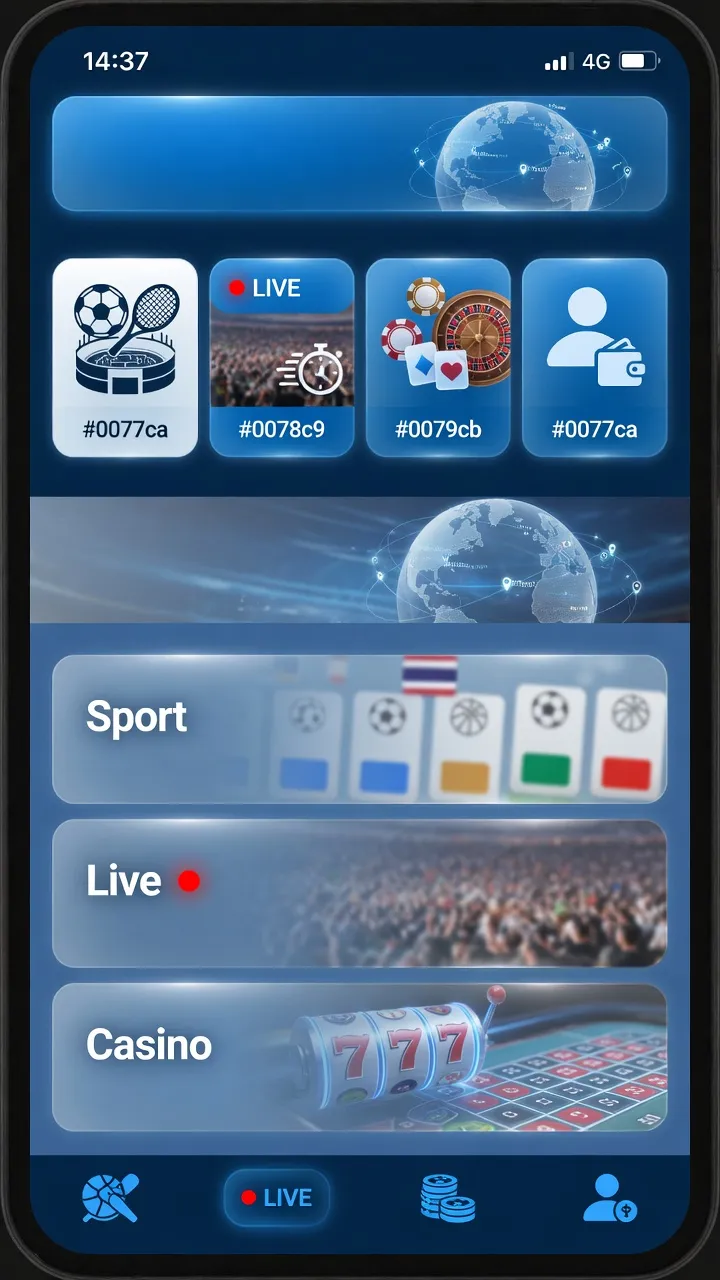This screenshot has width=720, height=1280.
Task: Switch to the LIVE tab in bottom bar
Action: 277,1198
